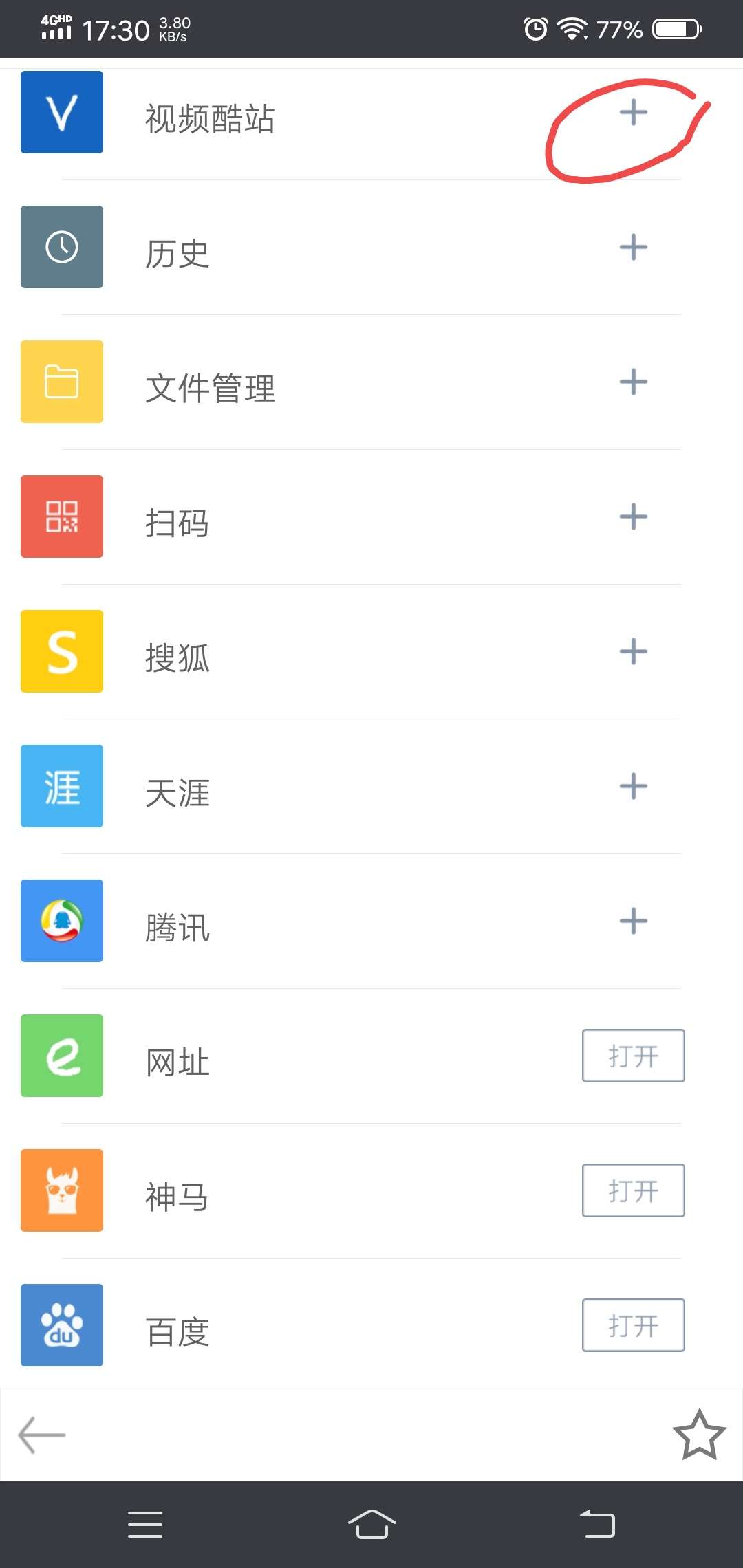The image size is (743, 1568).
Task: Add 腾讯 with its plus icon
Action: [x=633, y=921]
